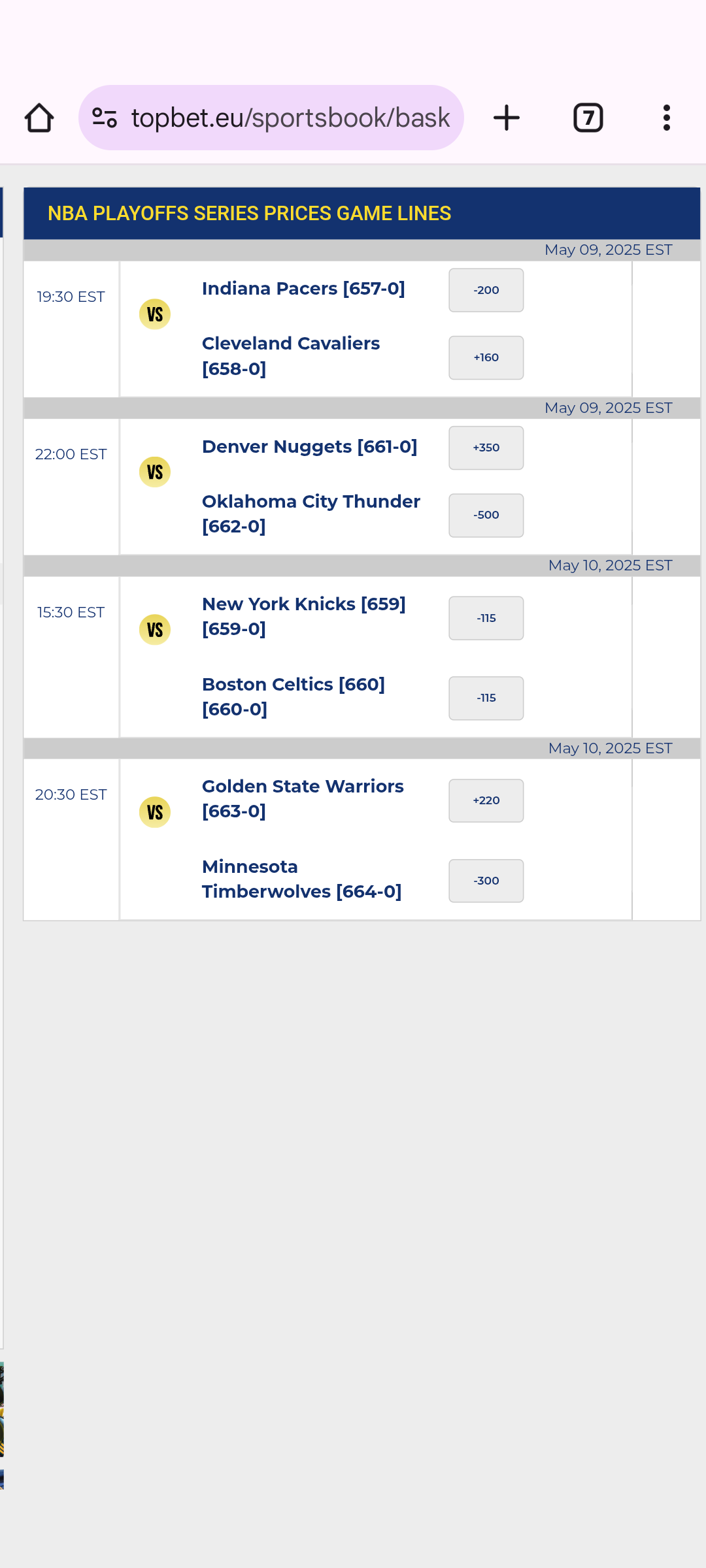Bet on Golden State Warriors +220
706x1568 pixels.
tap(486, 800)
